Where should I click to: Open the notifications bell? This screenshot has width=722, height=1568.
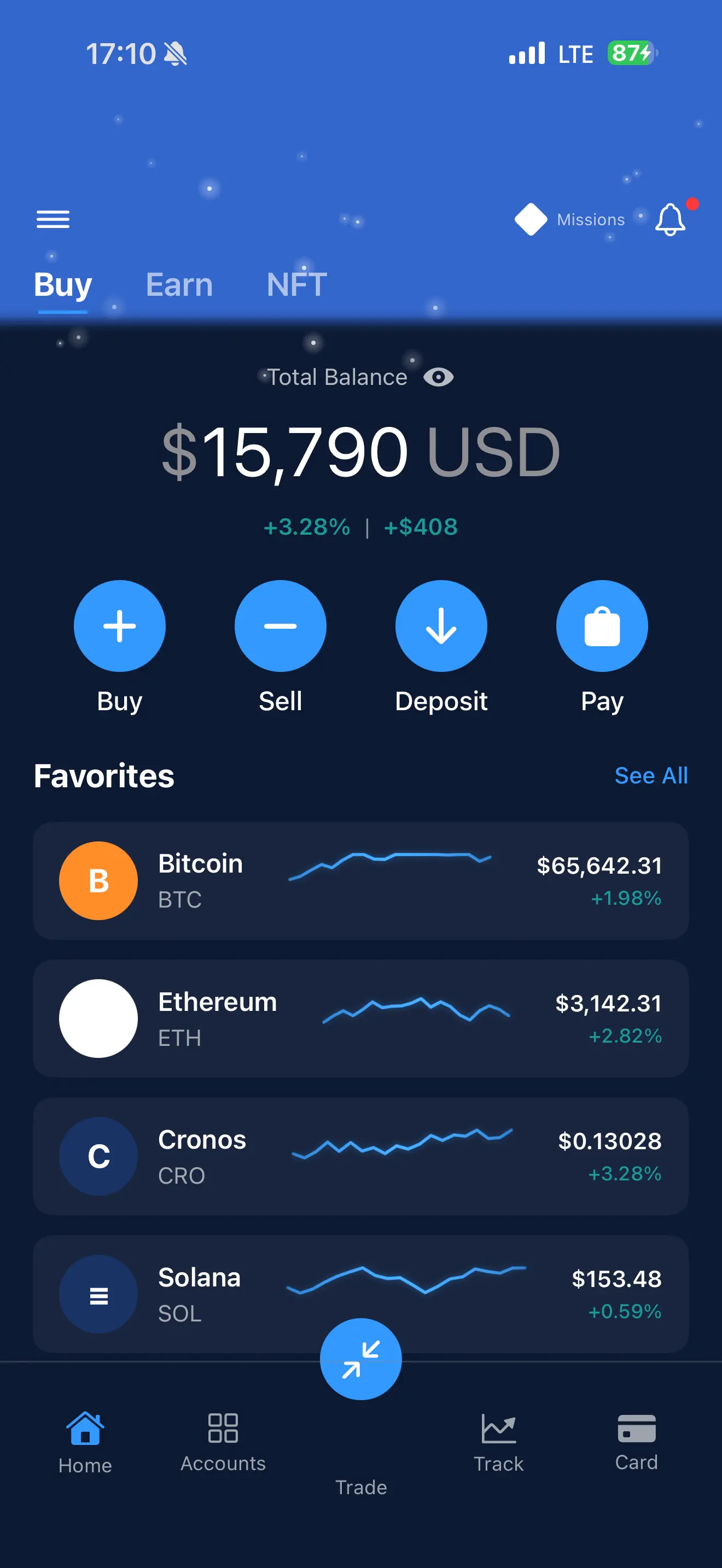(x=669, y=219)
